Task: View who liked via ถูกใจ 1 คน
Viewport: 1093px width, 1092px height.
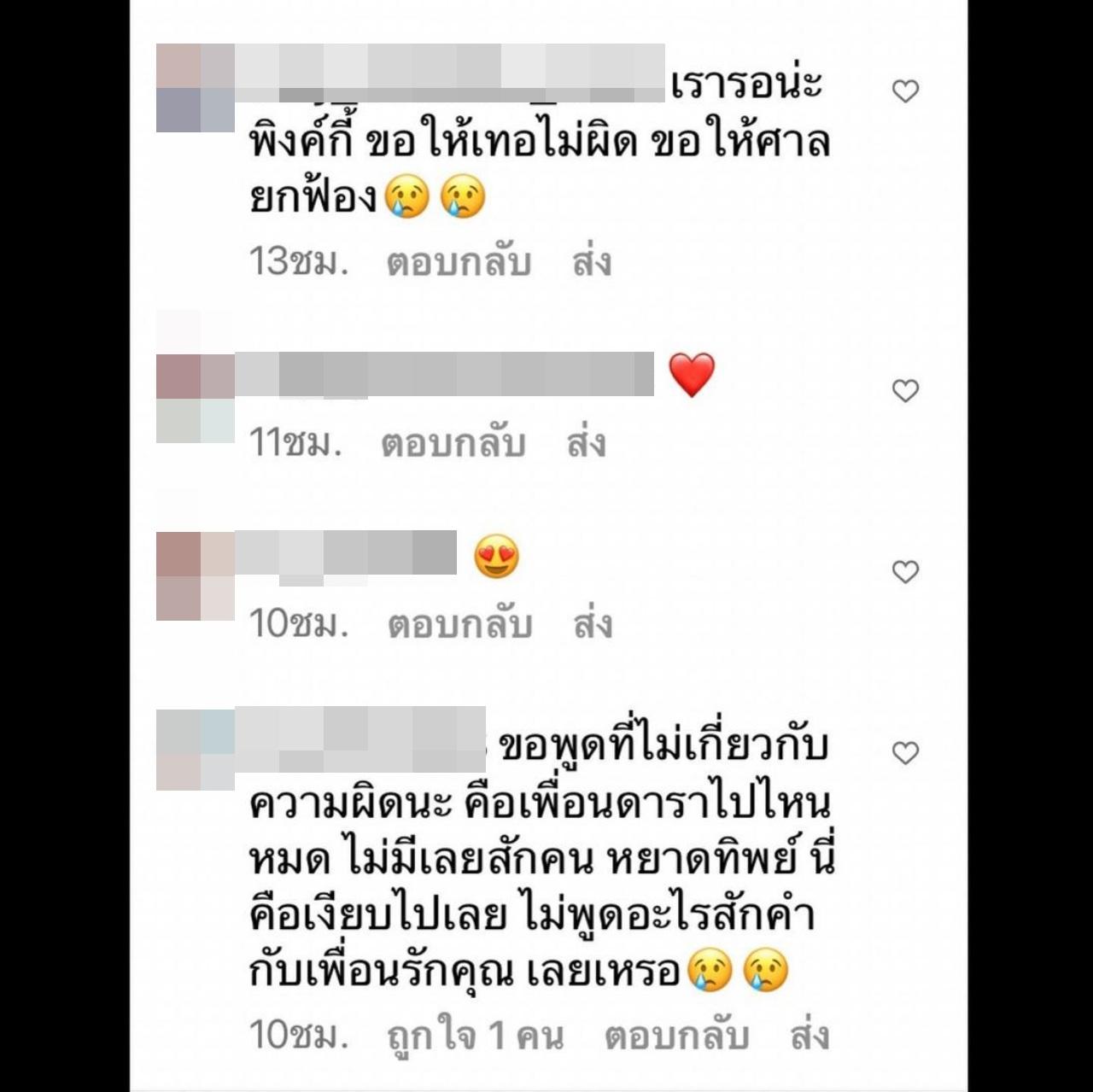Action: [475, 1036]
